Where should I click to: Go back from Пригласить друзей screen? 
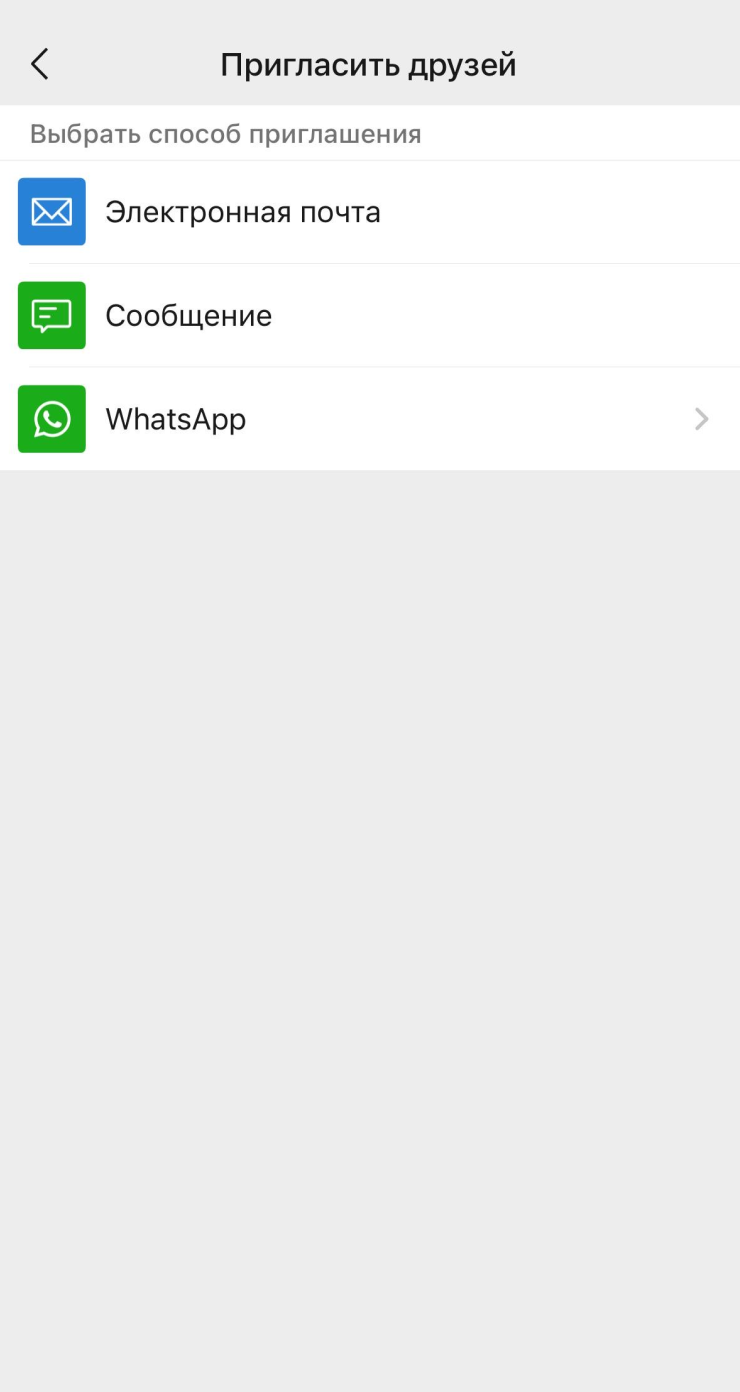(40, 64)
